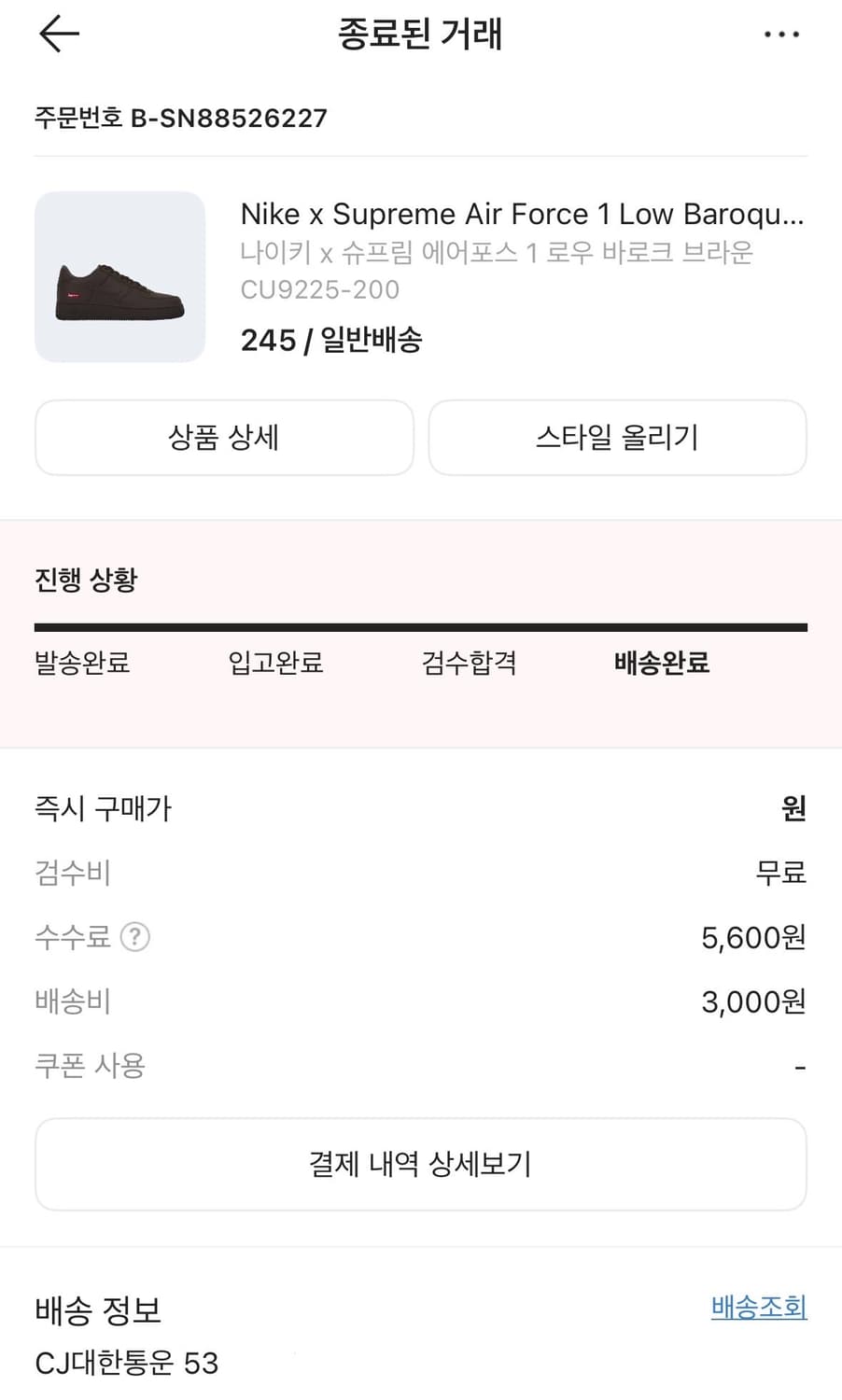Select the 쿠폰 사용 row

(89, 1065)
